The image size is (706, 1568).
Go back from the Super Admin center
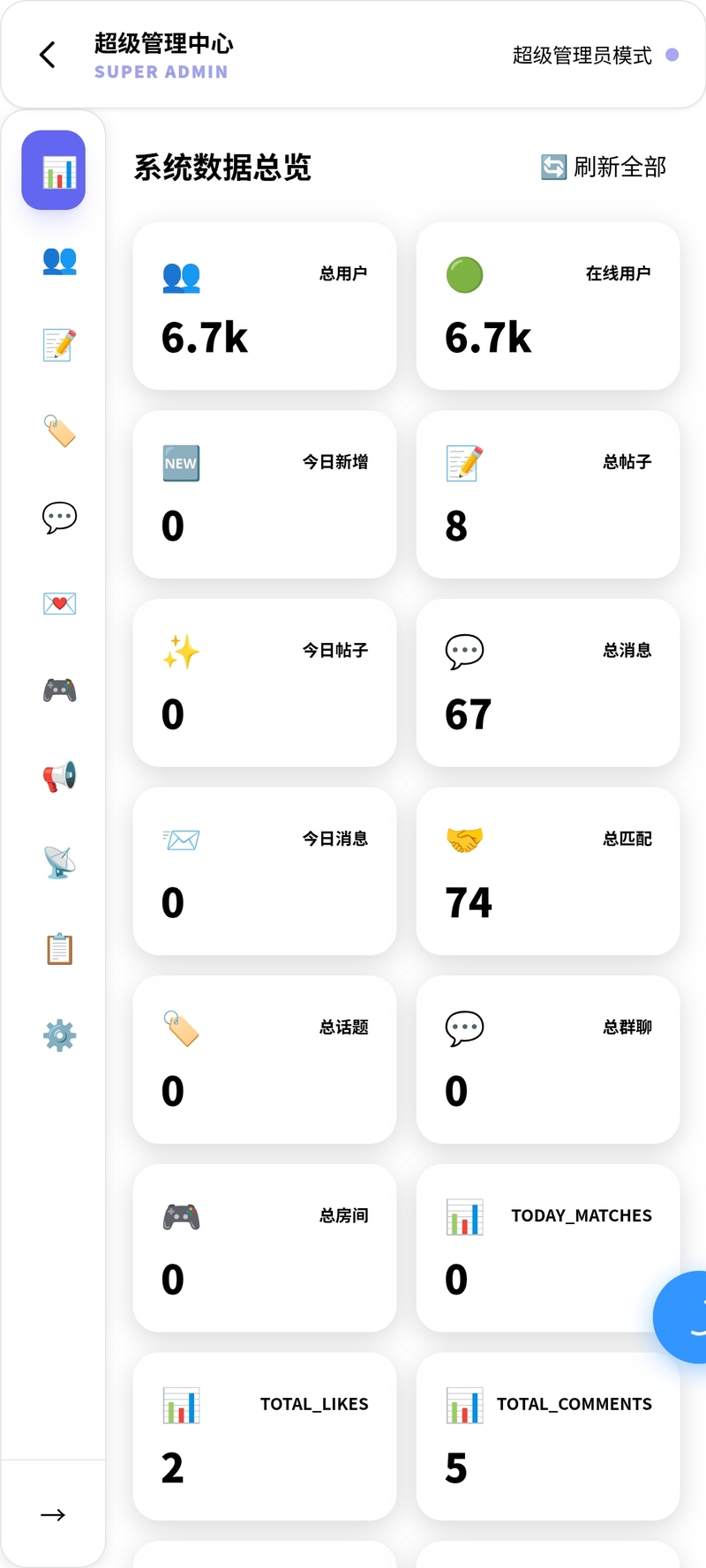[x=48, y=55]
